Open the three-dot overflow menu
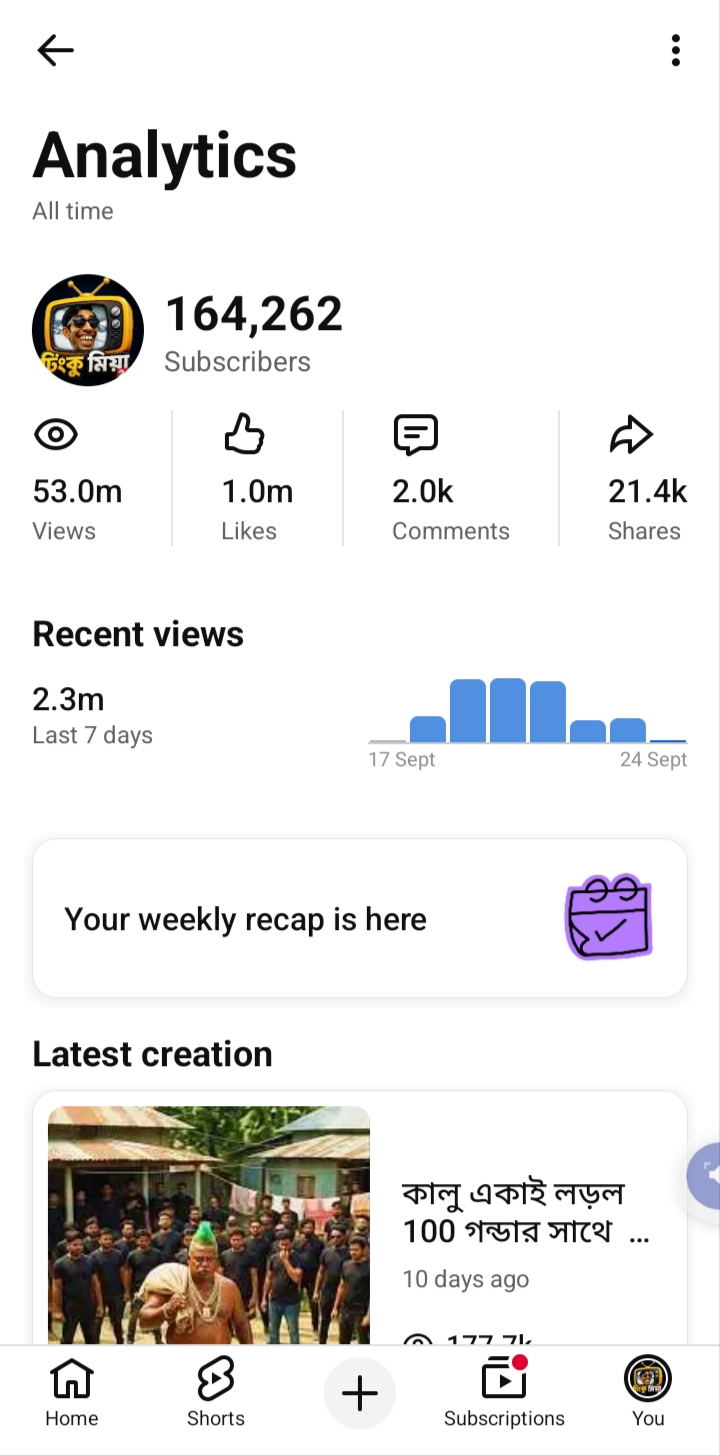The image size is (720, 1455). point(676,50)
